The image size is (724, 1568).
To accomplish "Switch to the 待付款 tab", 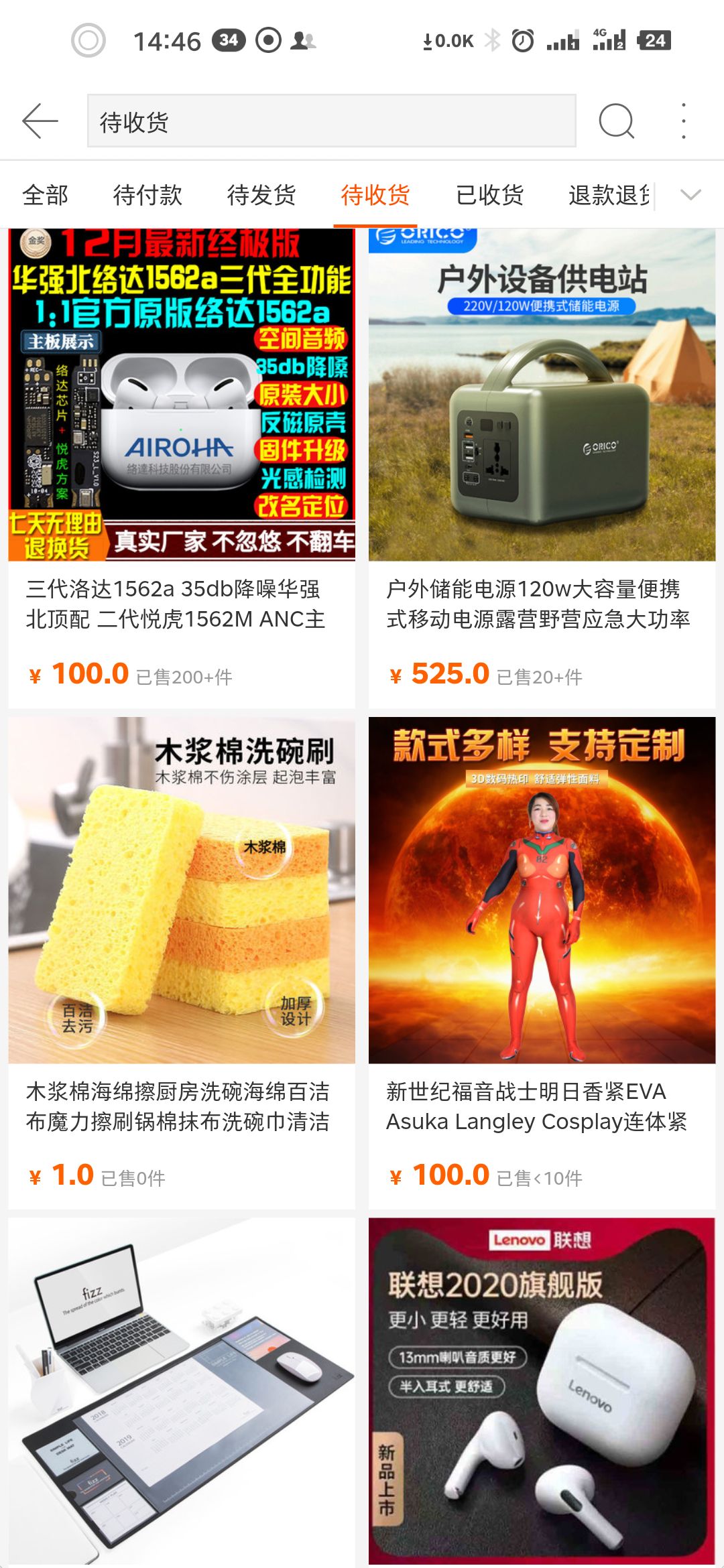I will [147, 195].
